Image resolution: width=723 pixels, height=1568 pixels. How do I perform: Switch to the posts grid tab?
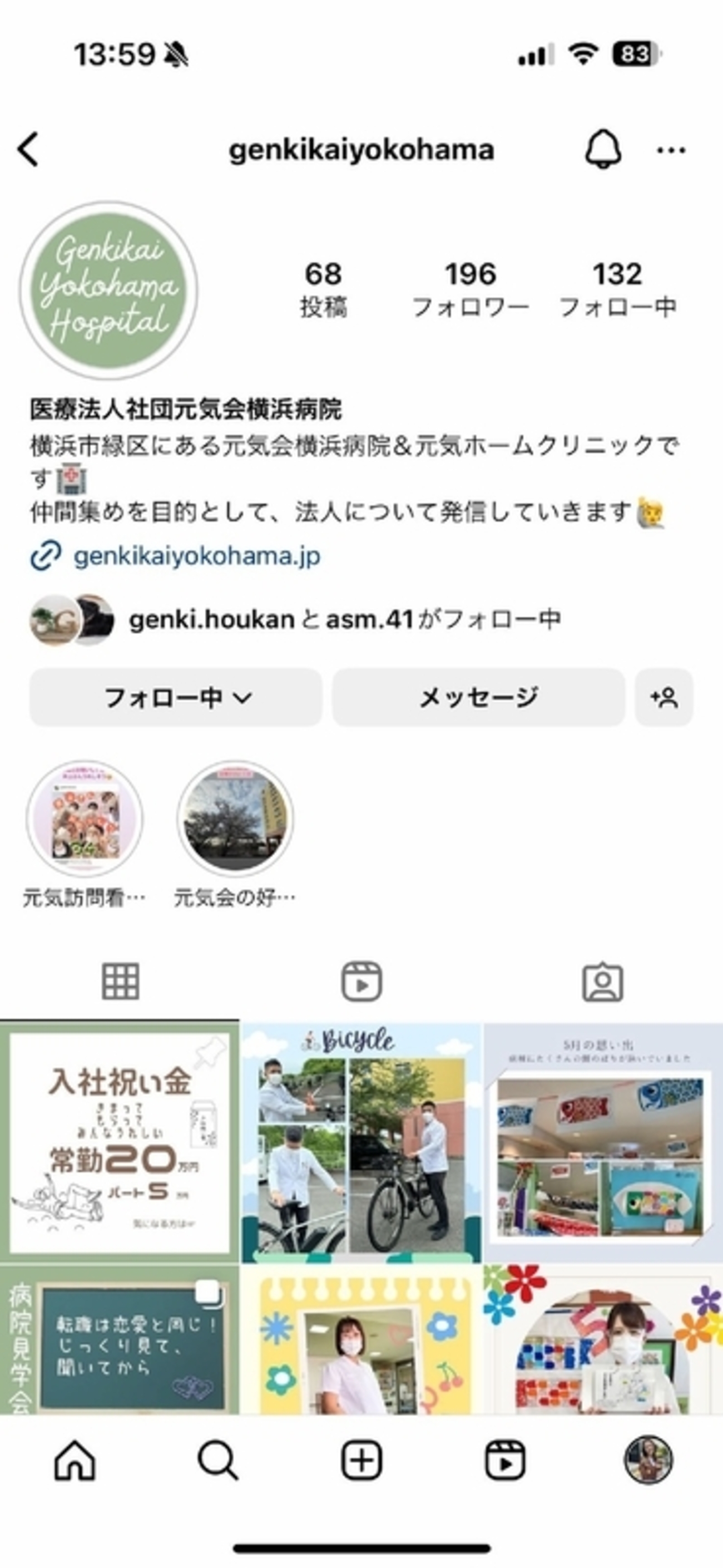pos(120,981)
